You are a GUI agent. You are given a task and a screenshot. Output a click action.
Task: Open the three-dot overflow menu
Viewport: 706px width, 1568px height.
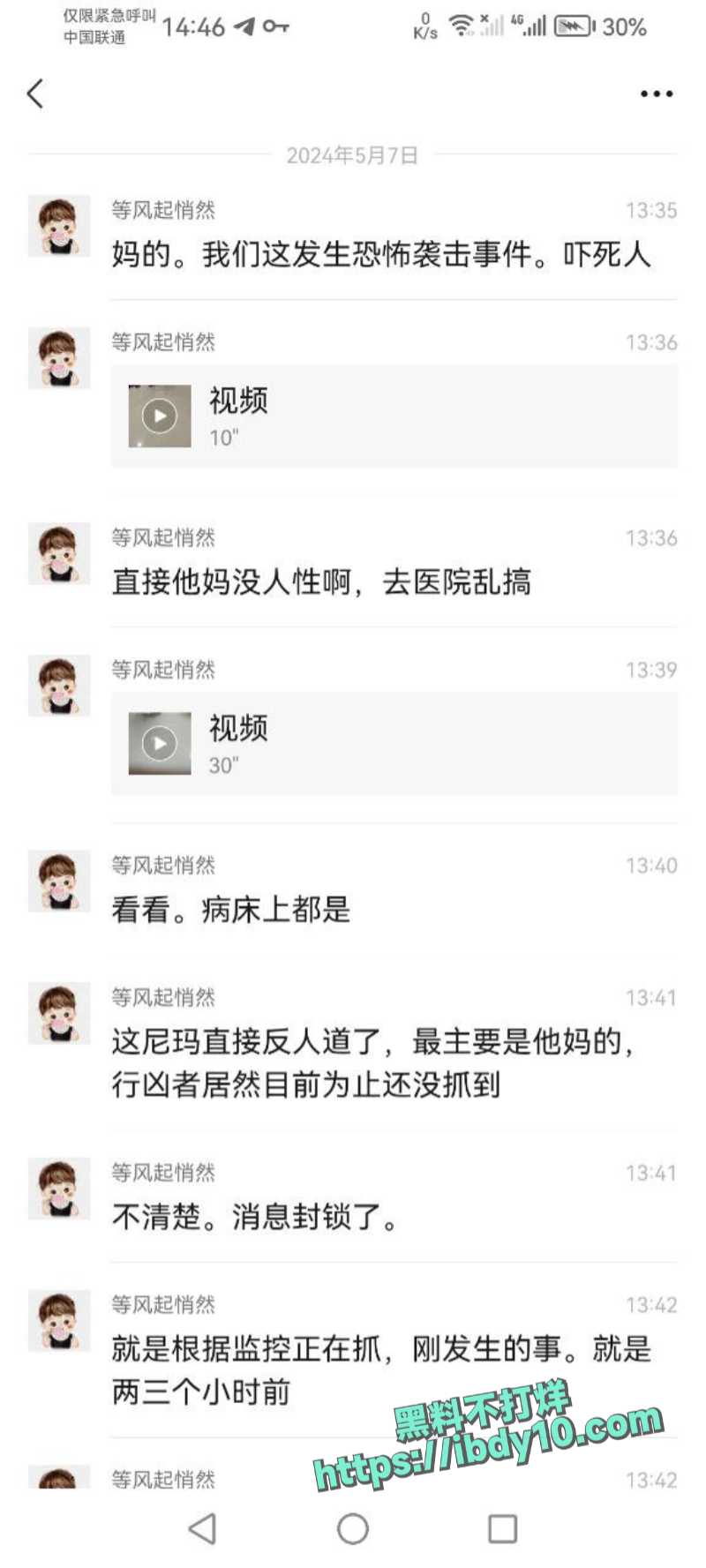click(657, 94)
